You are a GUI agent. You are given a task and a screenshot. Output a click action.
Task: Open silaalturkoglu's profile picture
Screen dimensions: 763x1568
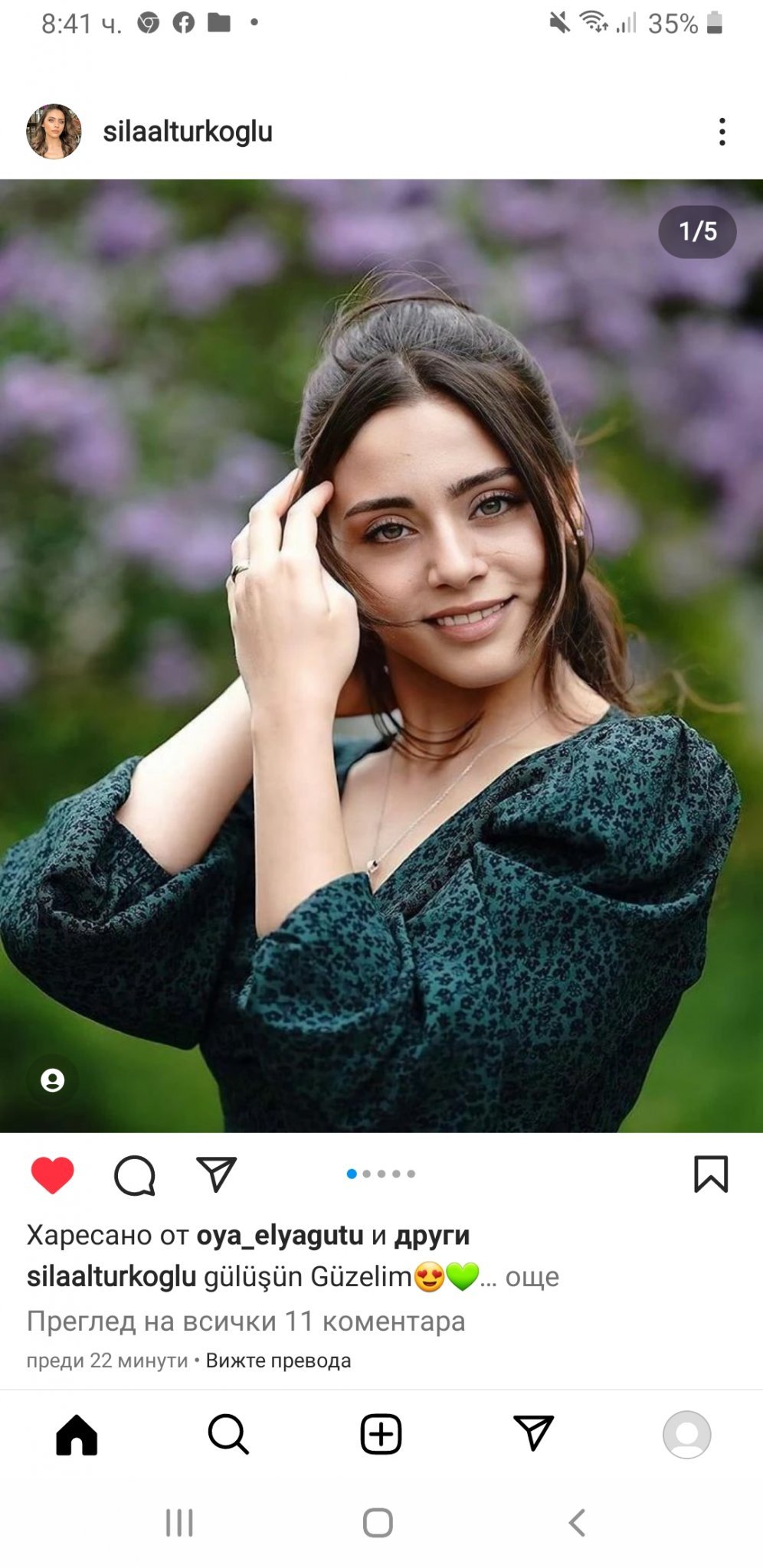coord(54,132)
